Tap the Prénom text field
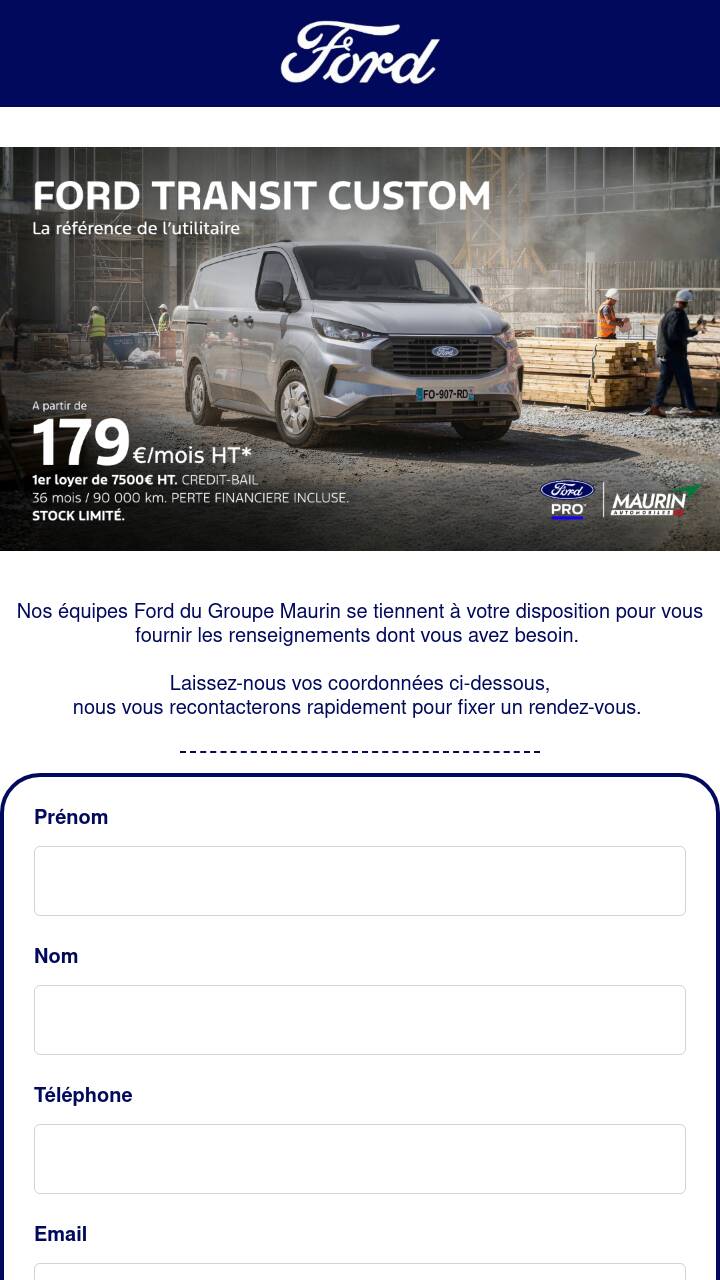The width and height of the screenshot is (720, 1280). [x=360, y=881]
